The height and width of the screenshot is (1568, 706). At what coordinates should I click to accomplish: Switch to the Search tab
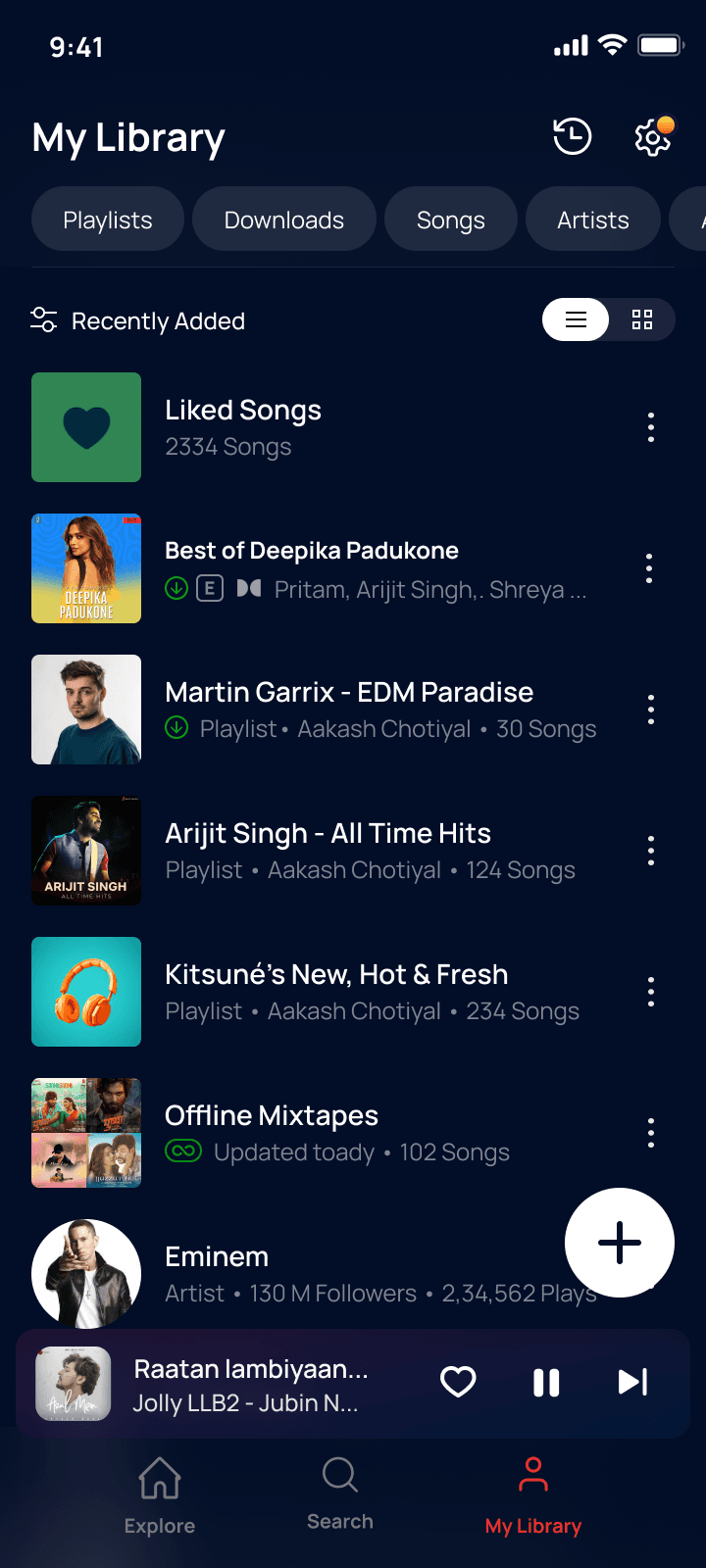pos(340,1494)
